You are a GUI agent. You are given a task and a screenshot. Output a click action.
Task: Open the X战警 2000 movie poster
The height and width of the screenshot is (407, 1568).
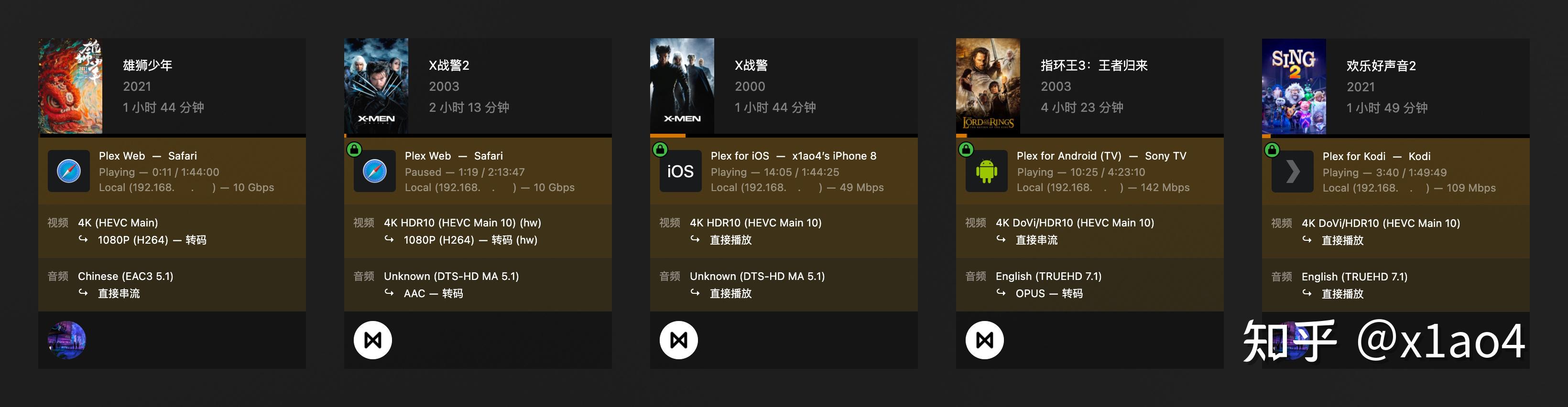(682, 86)
